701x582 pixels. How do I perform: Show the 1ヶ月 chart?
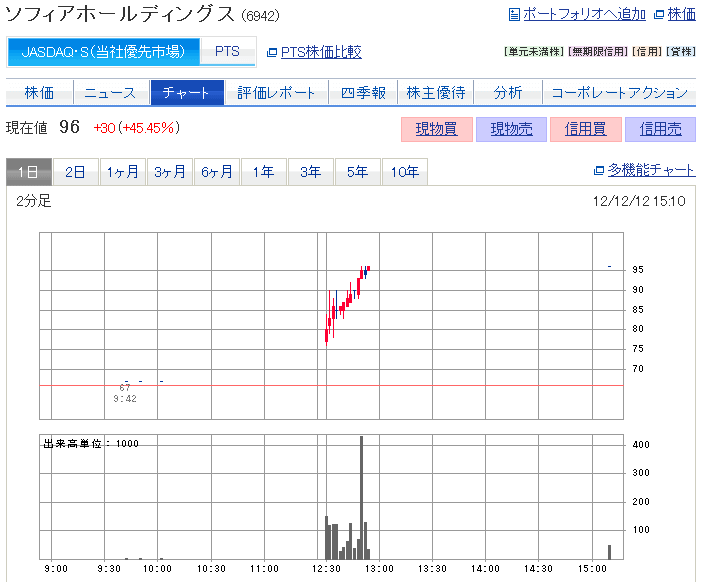(x=122, y=172)
